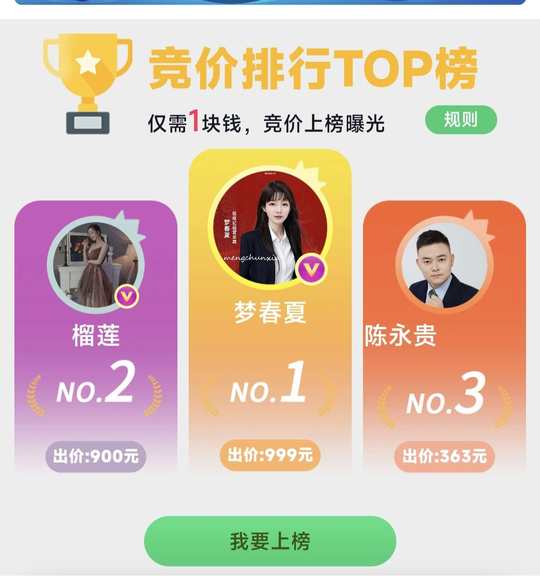The width and height of the screenshot is (540, 576).
Task: Open the 规则 rules button
Action: (461, 120)
